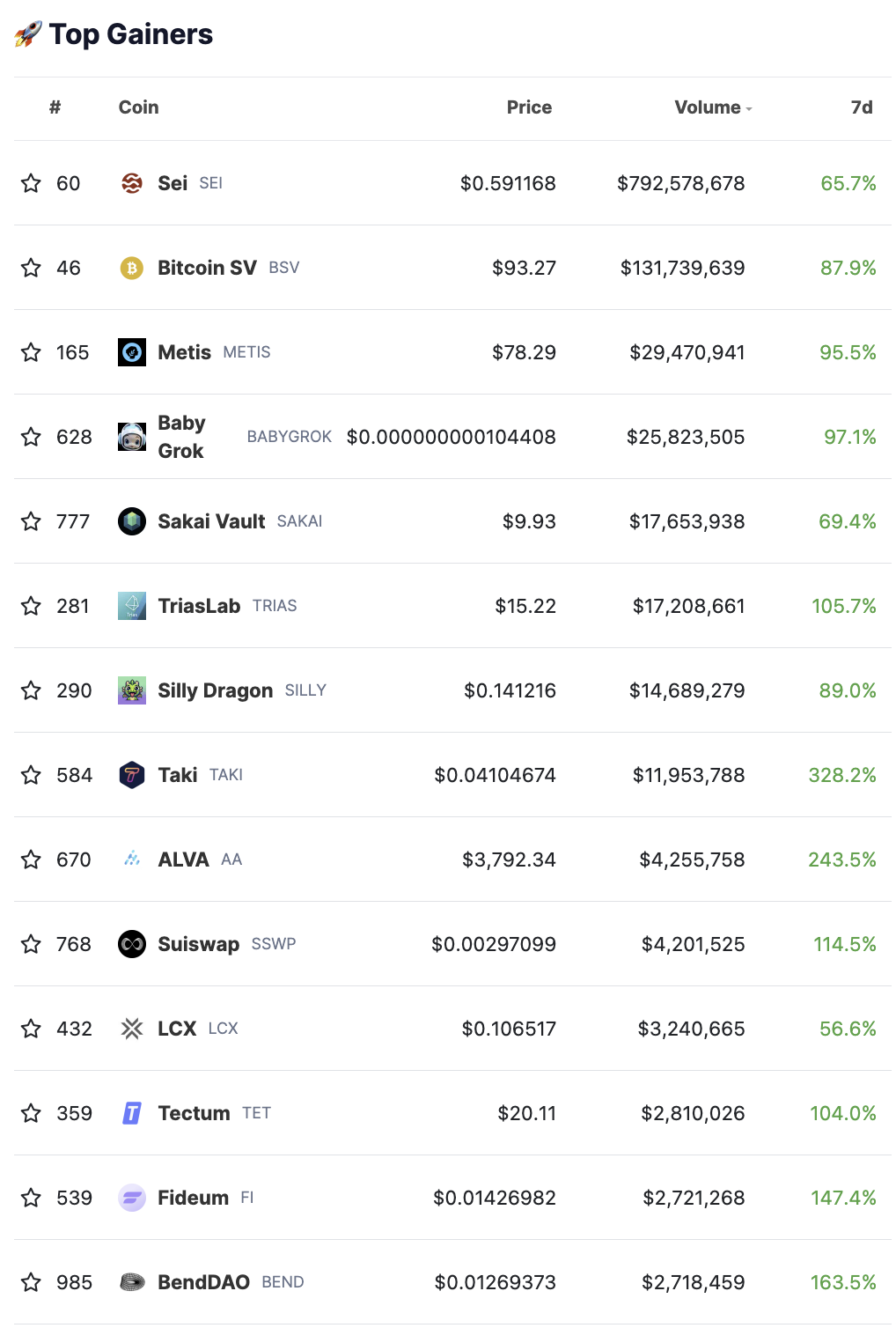Open the Suiswap coin page

[x=198, y=944]
